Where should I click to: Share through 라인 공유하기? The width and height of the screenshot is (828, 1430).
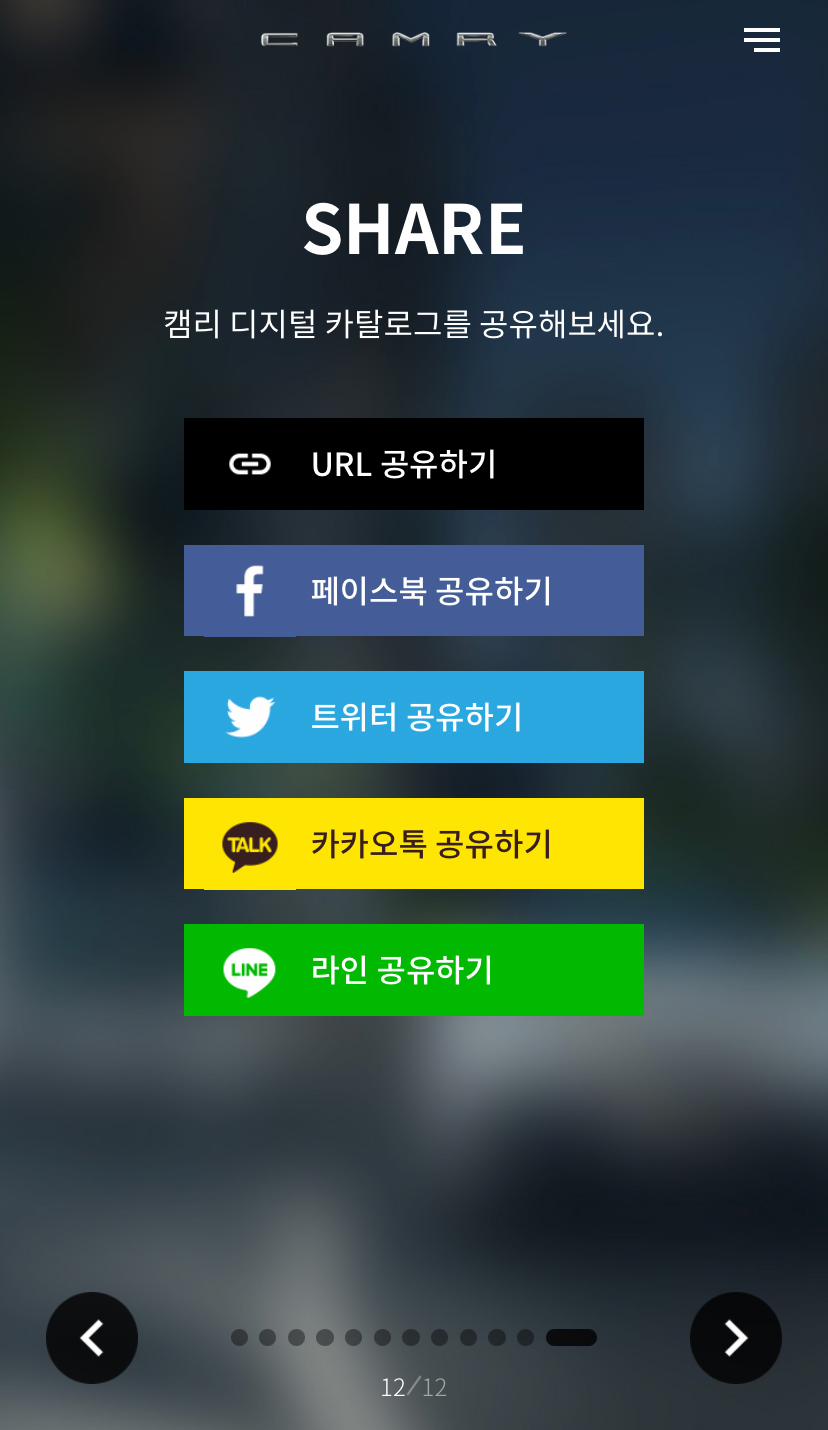click(413, 970)
